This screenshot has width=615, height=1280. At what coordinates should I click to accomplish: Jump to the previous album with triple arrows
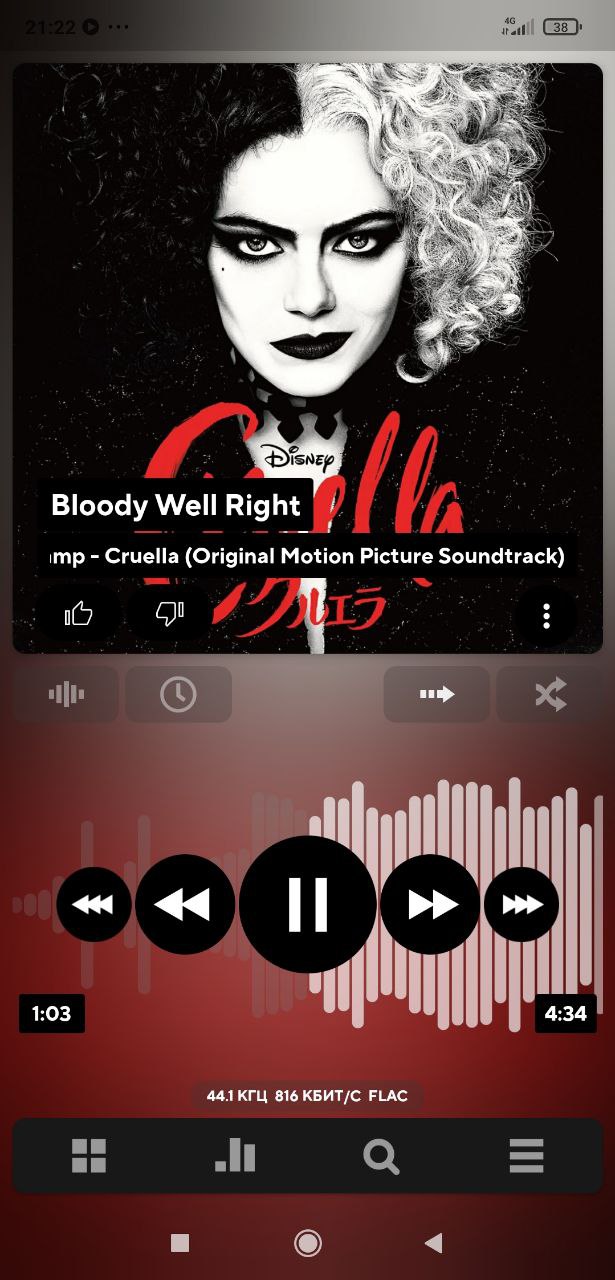tap(94, 904)
